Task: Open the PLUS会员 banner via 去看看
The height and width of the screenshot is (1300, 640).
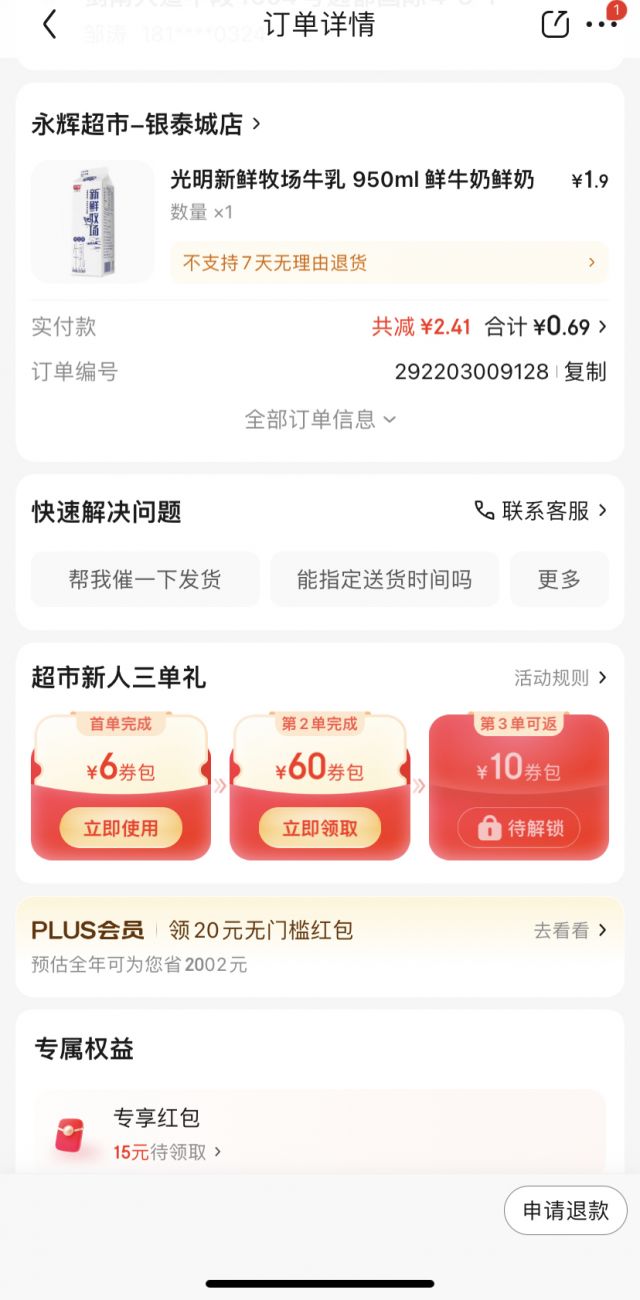Action: (x=570, y=931)
